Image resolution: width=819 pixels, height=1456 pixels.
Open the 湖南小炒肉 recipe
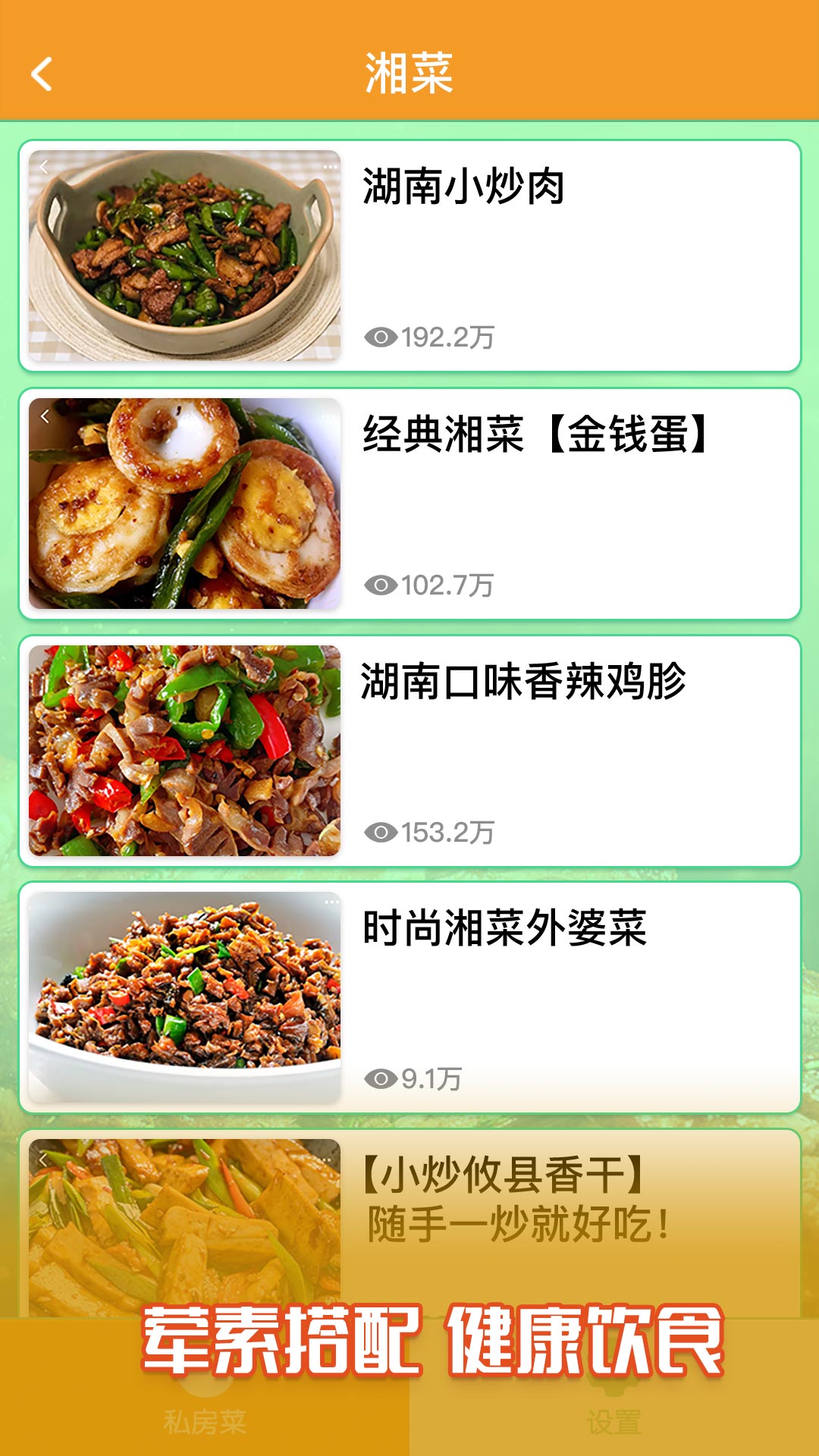409,256
